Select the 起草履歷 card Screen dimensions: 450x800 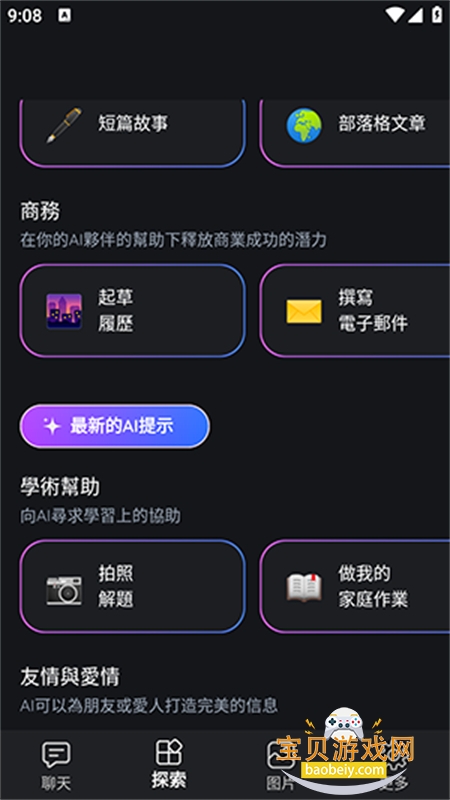[x=133, y=310]
